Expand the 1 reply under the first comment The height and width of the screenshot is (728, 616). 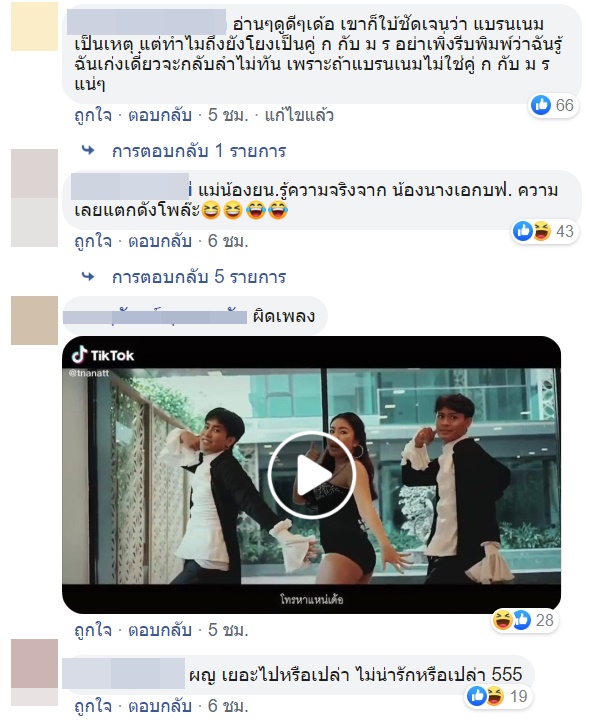pos(198,152)
